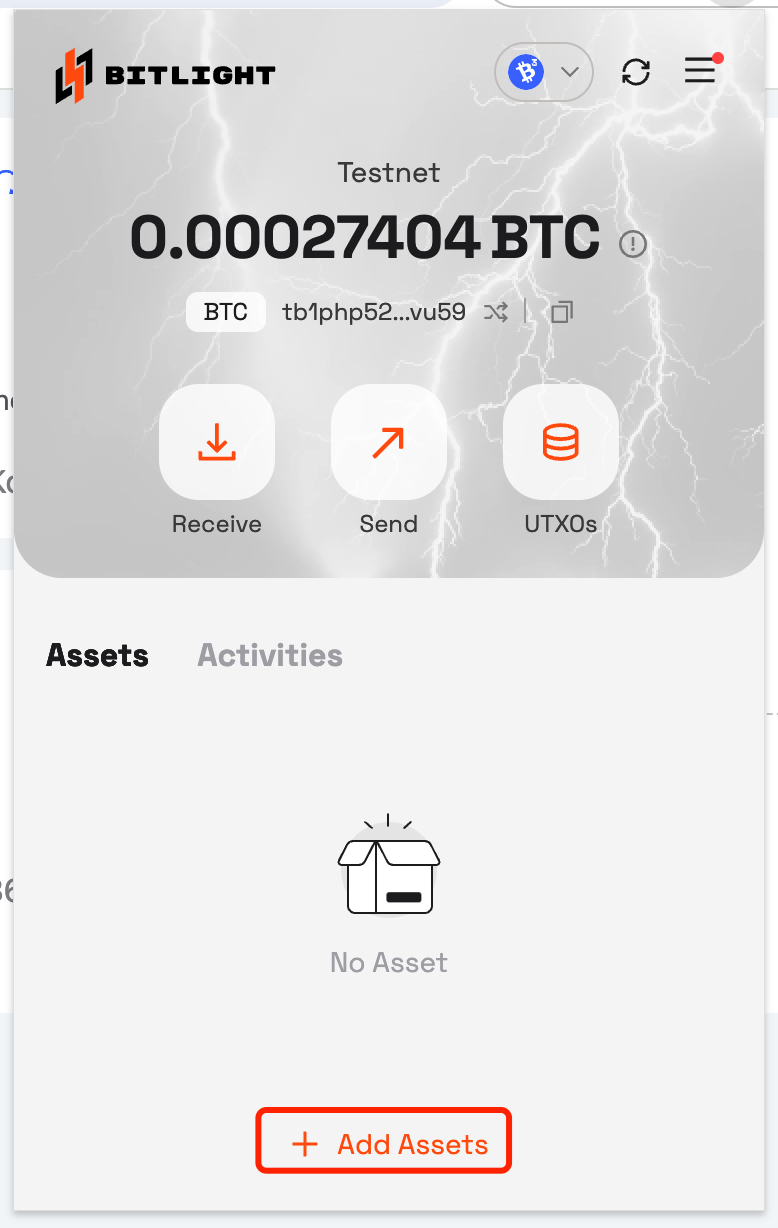Open the hamburger menu

pyautogui.click(x=700, y=70)
